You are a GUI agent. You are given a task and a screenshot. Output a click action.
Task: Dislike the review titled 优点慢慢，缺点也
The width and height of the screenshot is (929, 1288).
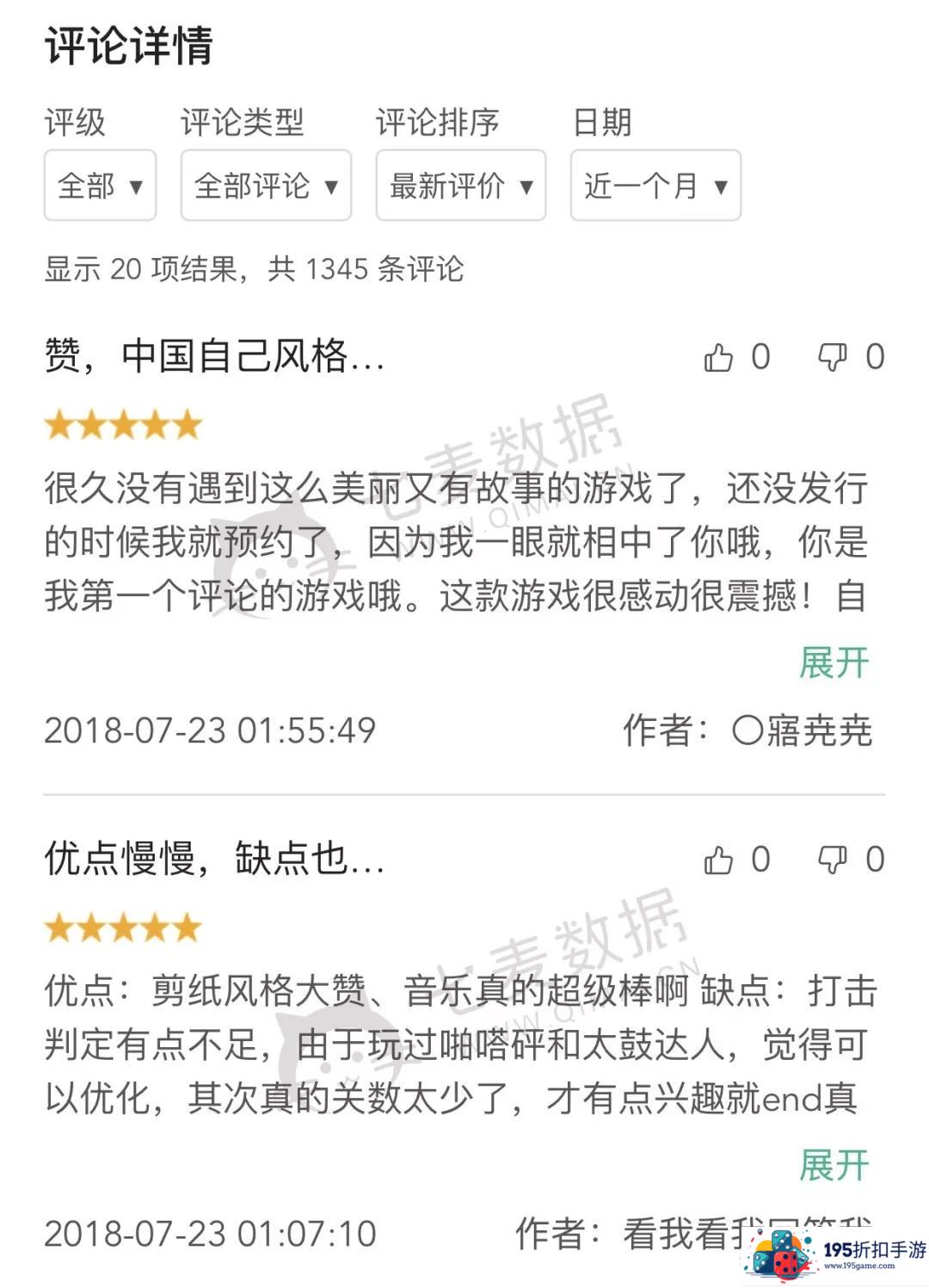[x=833, y=860]
